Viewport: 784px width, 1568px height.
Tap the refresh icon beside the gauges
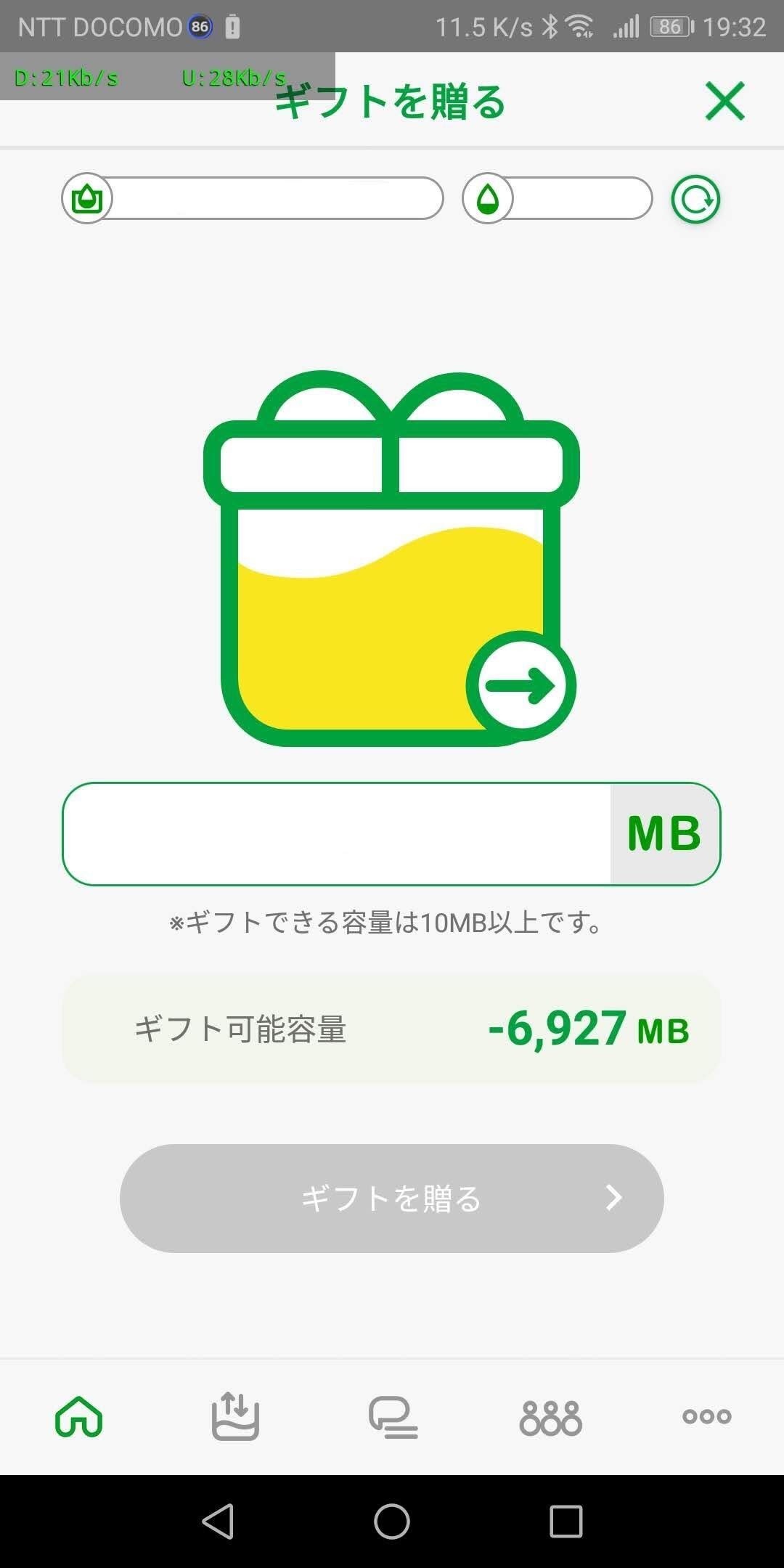pos(695,199)
